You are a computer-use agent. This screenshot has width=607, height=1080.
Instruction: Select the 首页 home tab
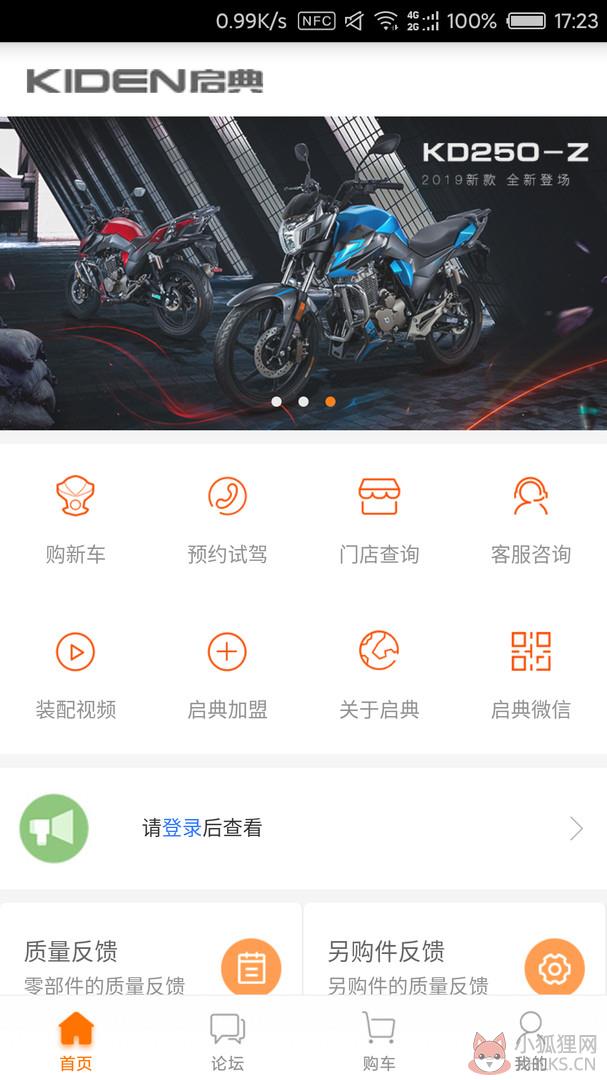(x=76, y=1041)
